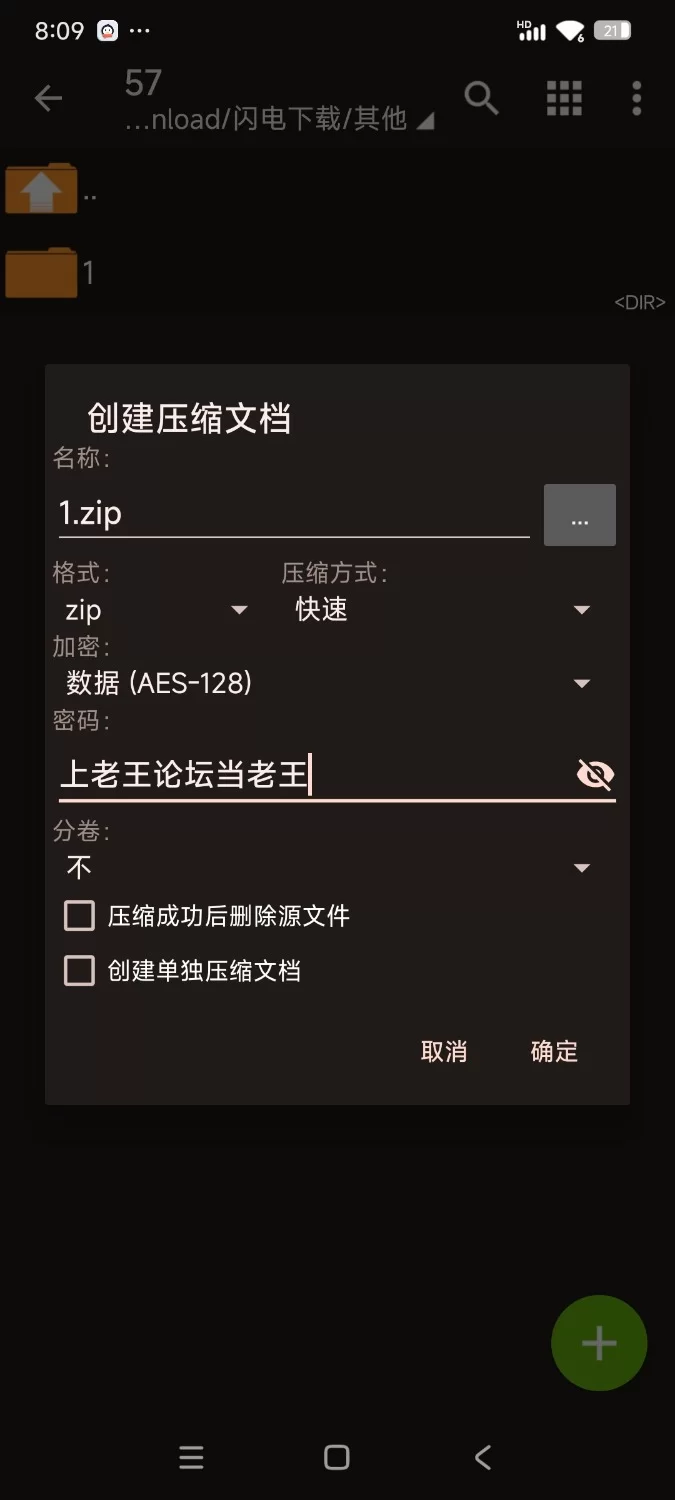The height and width of the screenshot is (1500, 675).
Task: Open the 格式 dropdown showing zip
Action: [157, 610]
